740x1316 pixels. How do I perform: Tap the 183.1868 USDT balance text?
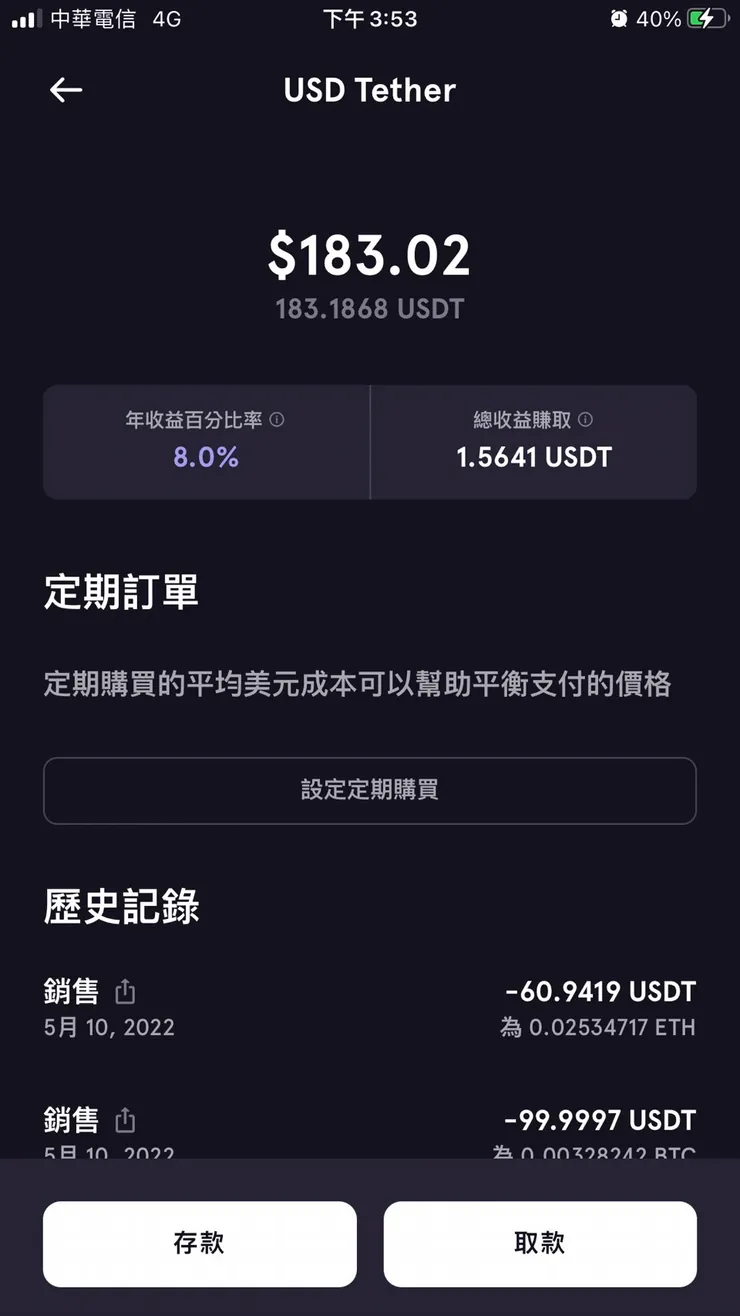point(369,308)
